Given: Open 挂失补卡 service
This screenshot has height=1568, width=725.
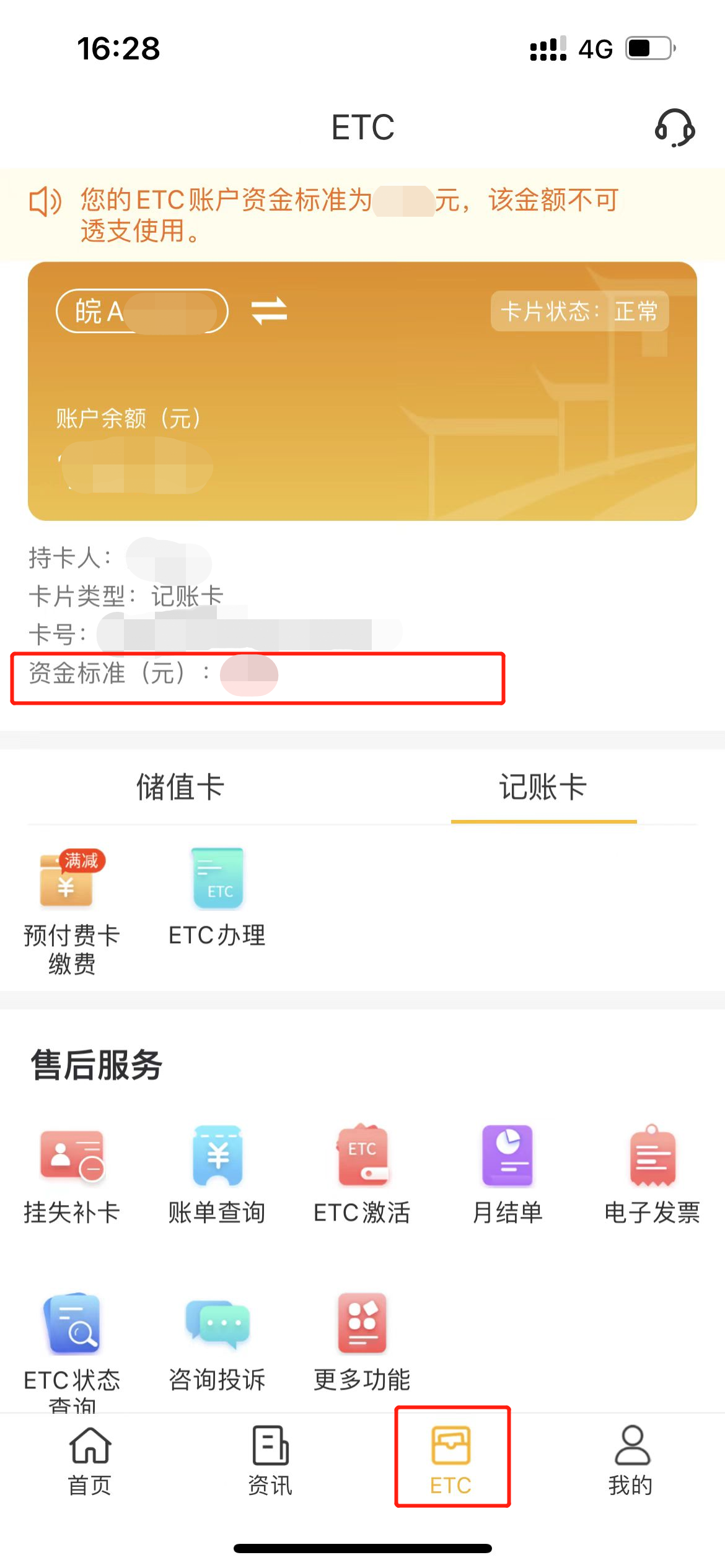Looking at the screenshot, I should point(72,1174).
